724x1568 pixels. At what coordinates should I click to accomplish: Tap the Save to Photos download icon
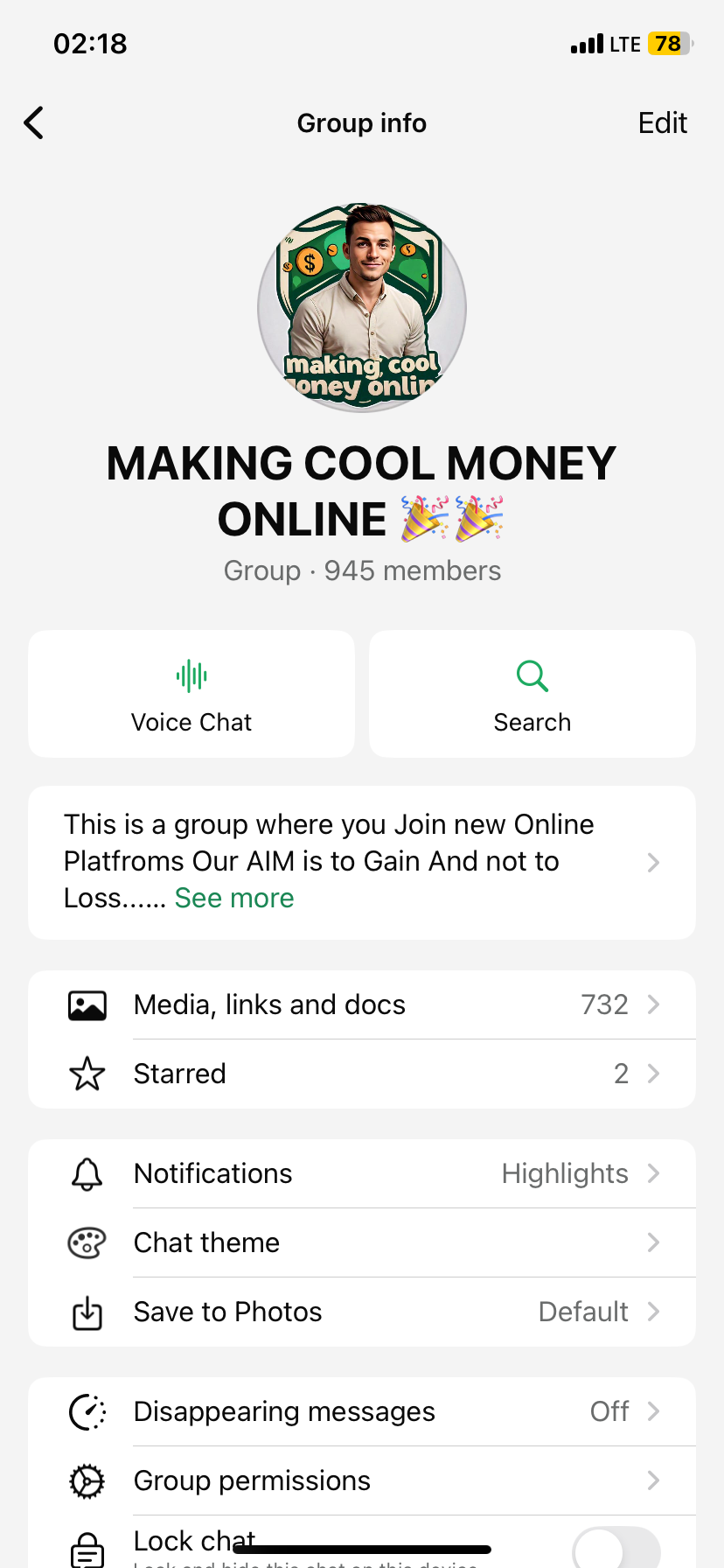pos(87,1312)
